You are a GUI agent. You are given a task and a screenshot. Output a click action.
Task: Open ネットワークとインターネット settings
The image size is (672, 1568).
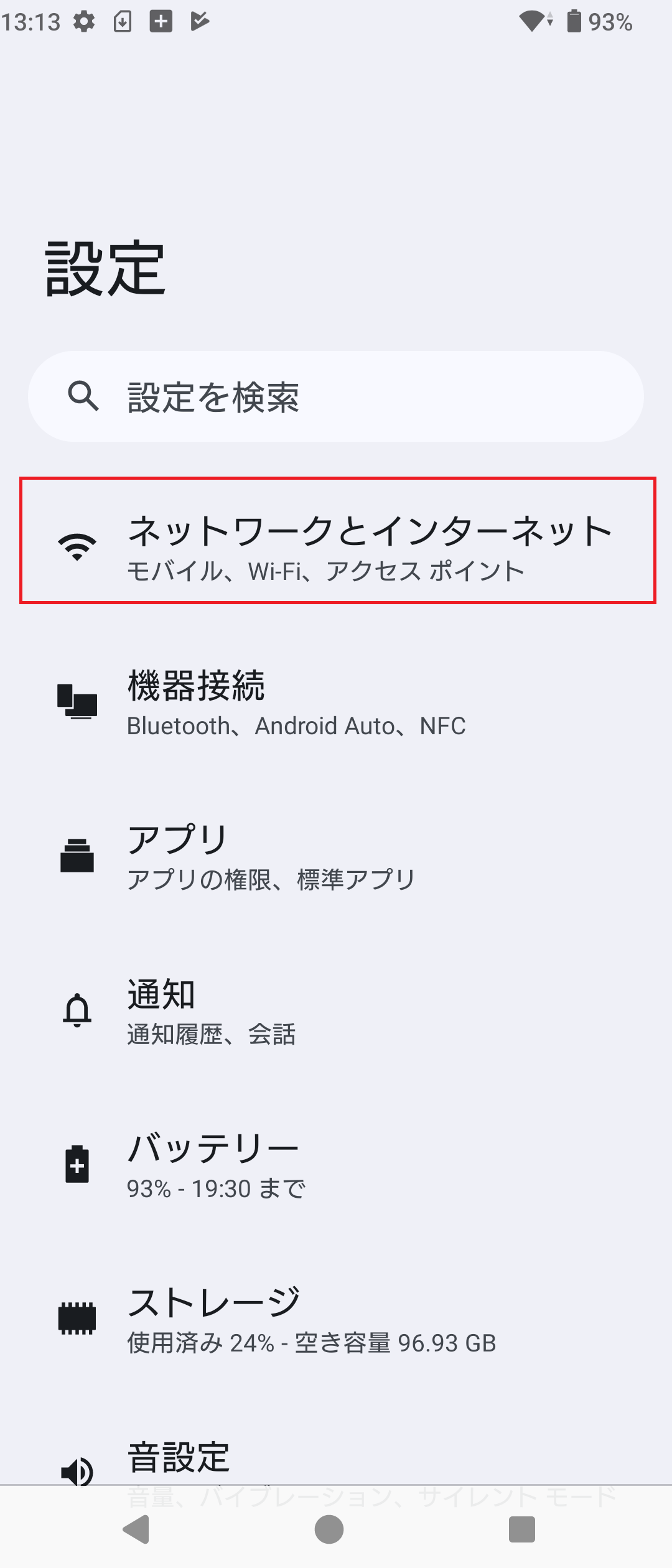pos(336,546)
